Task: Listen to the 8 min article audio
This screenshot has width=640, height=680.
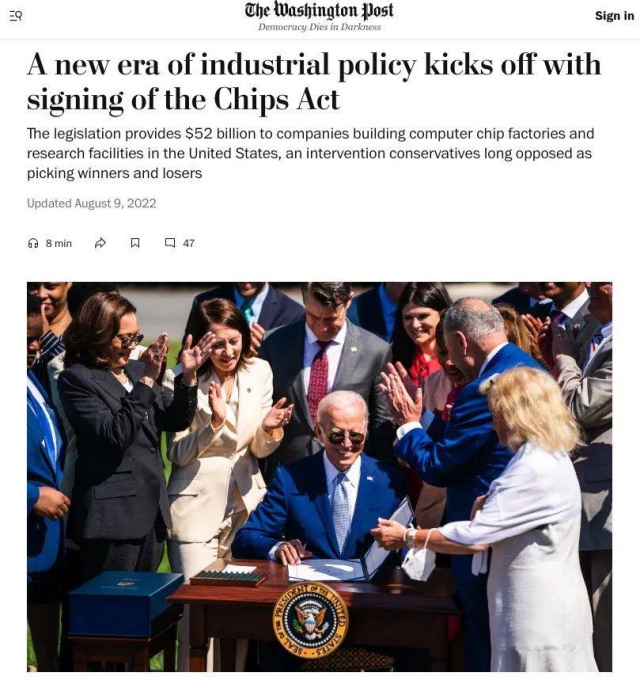Action: (50, 243)
